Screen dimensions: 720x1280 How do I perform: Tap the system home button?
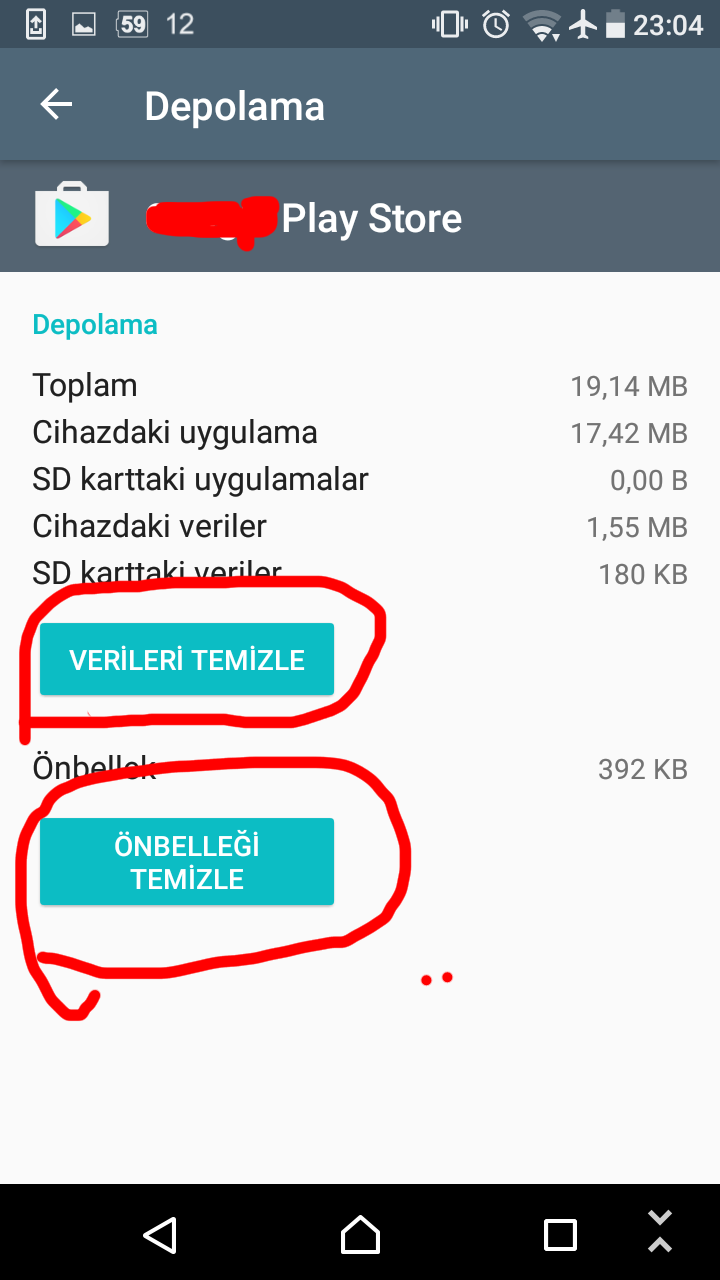pos(360,1234)
